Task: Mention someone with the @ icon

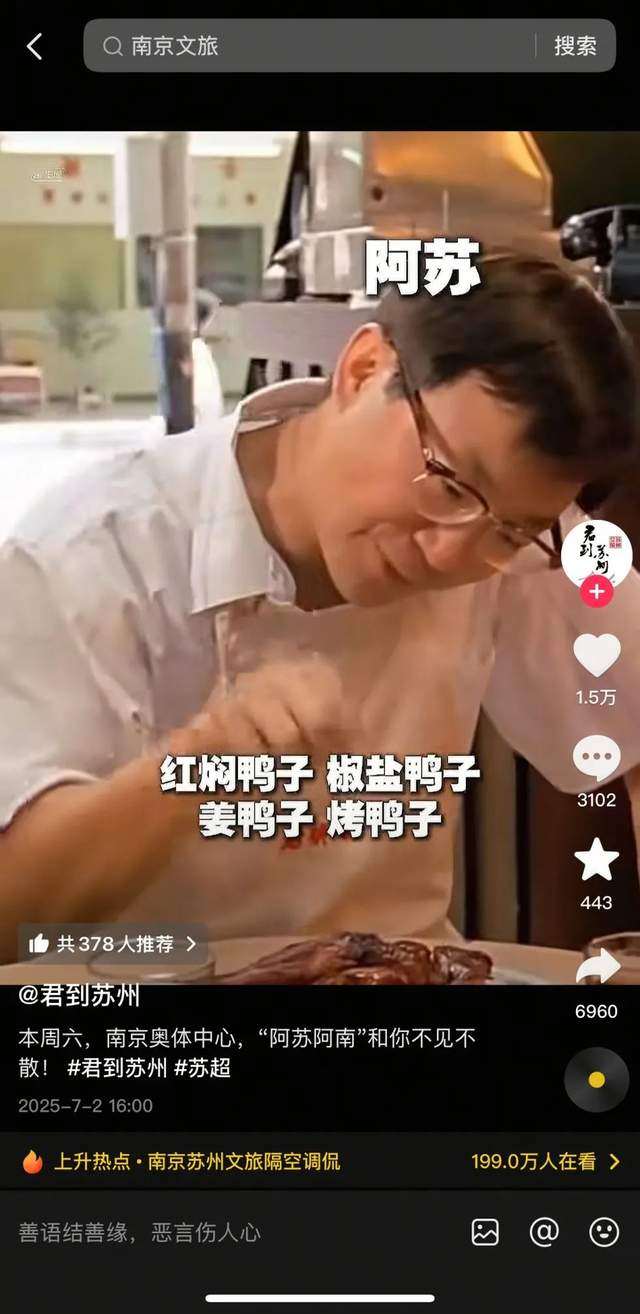Action: coord(544,1232)
